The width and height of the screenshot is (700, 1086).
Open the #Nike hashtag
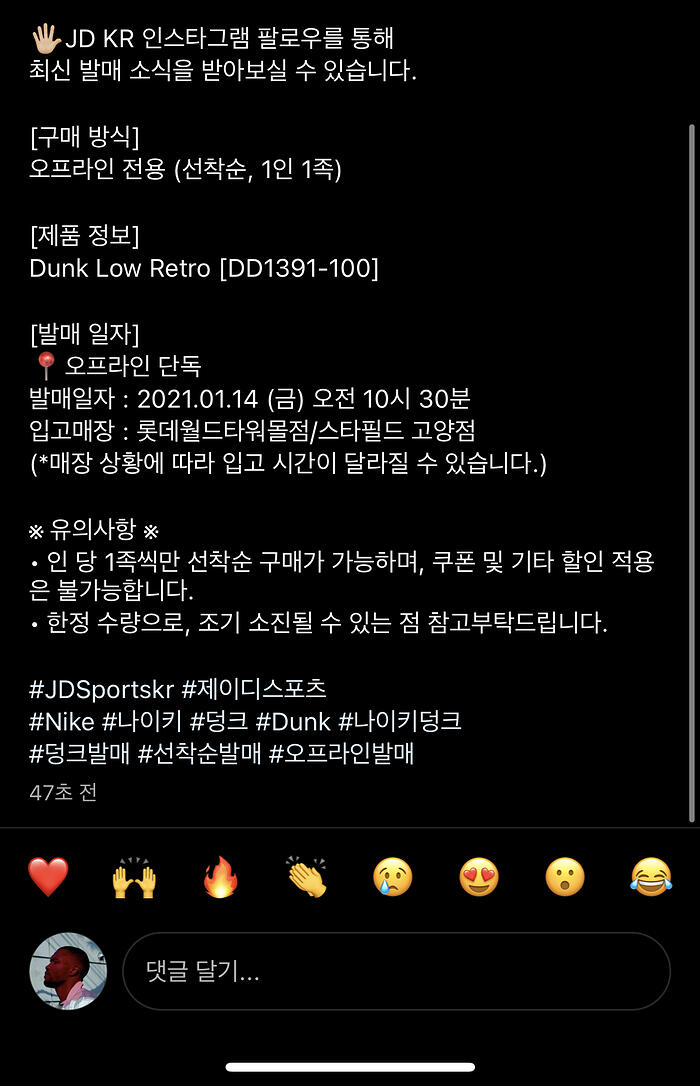tap(62, 721)
